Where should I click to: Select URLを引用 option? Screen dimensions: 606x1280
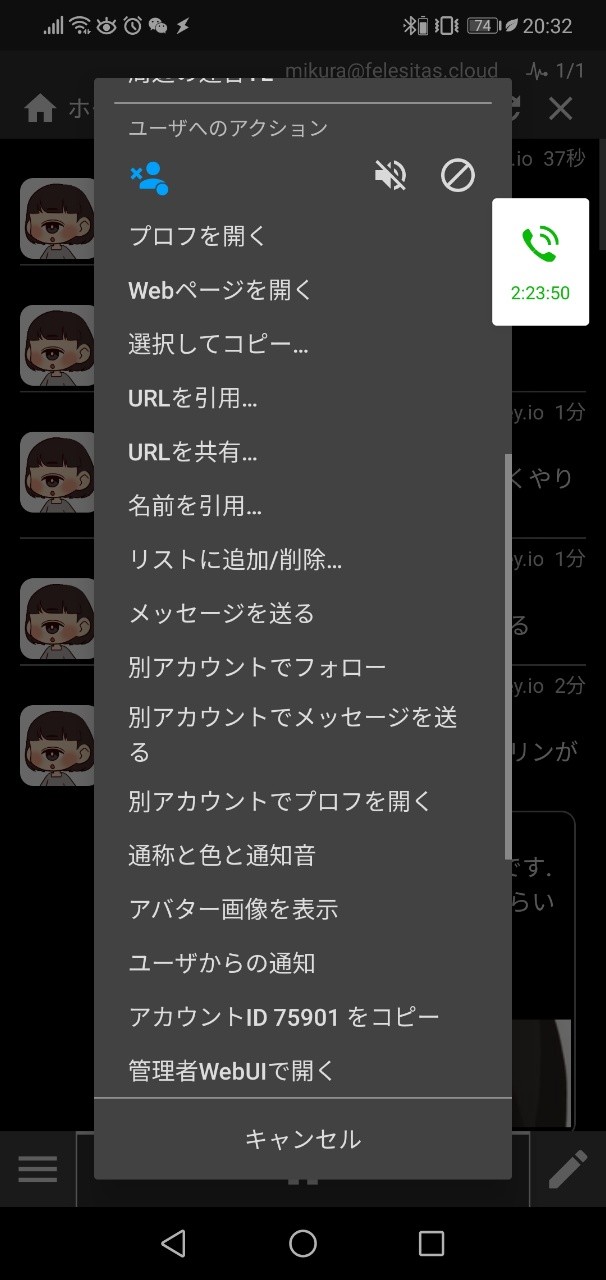click(193, 399)
